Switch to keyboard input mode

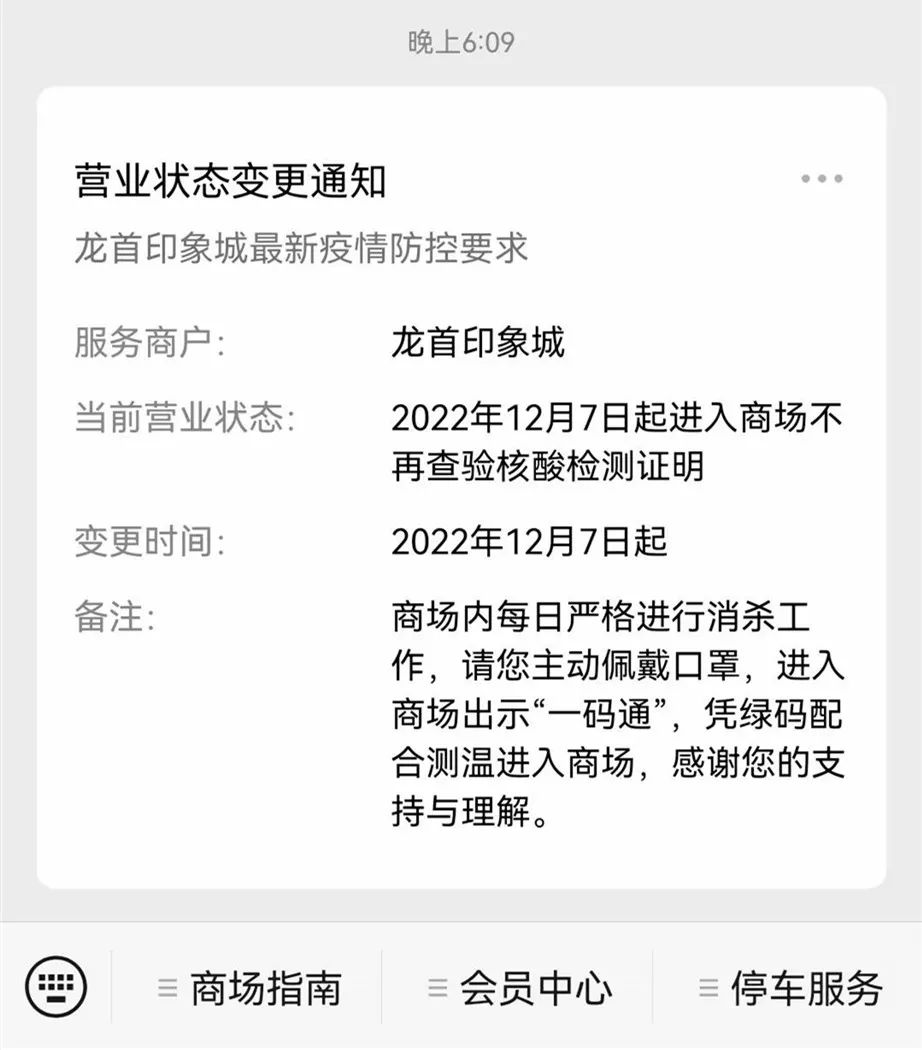click(56, 988)
